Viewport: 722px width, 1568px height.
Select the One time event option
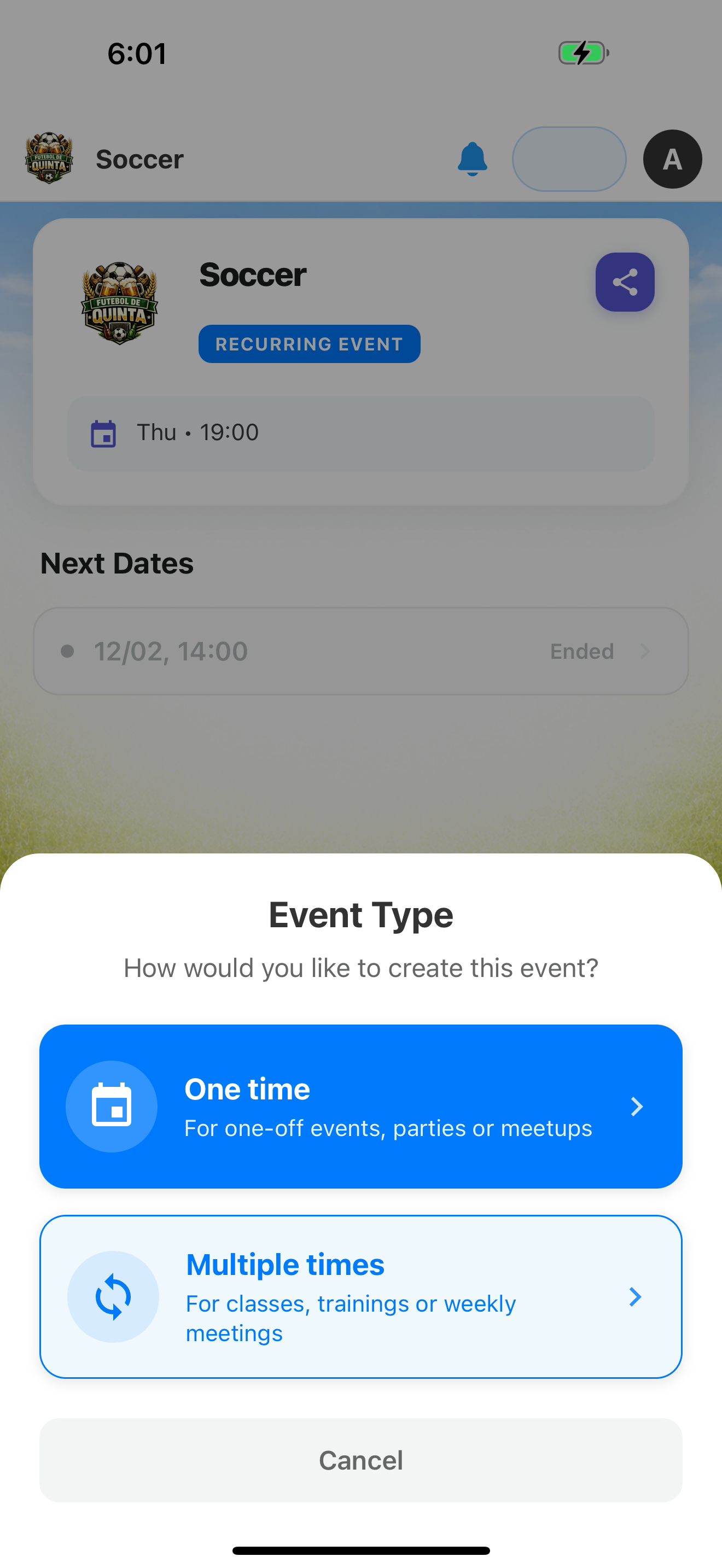pyautogui.click(x=360, y=1107)
